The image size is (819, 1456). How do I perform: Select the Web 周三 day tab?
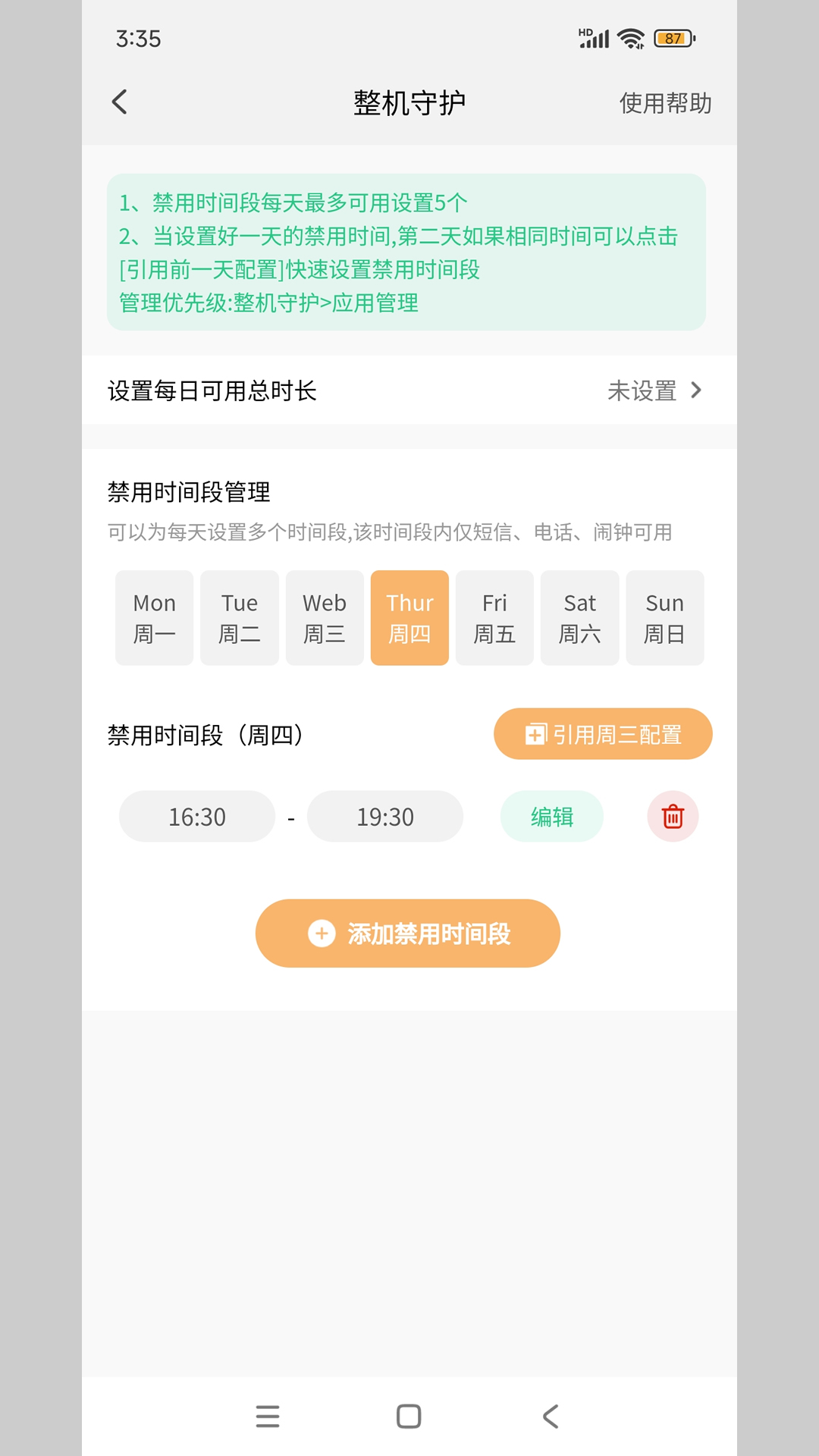(x=324, y=617)
